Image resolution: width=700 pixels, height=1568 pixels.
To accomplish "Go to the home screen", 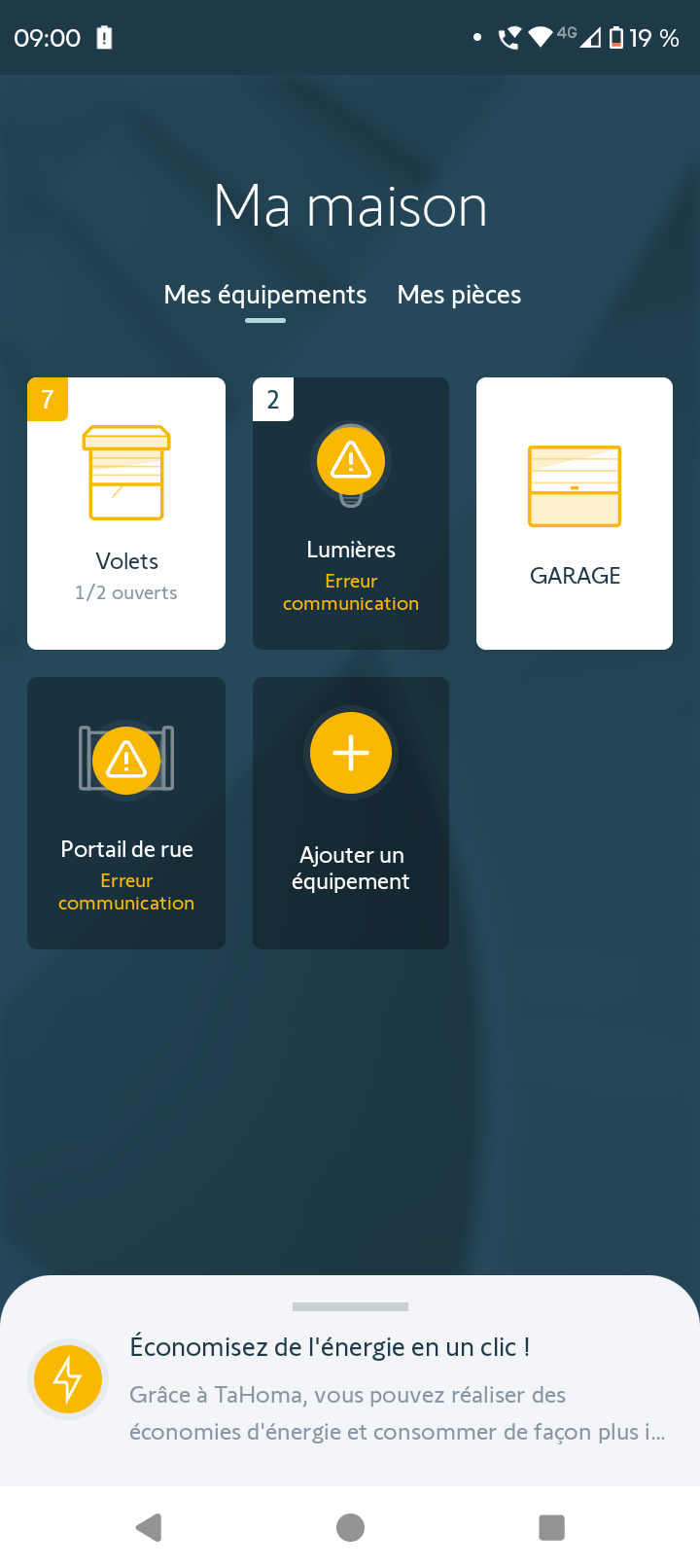I will (350, 1527).
